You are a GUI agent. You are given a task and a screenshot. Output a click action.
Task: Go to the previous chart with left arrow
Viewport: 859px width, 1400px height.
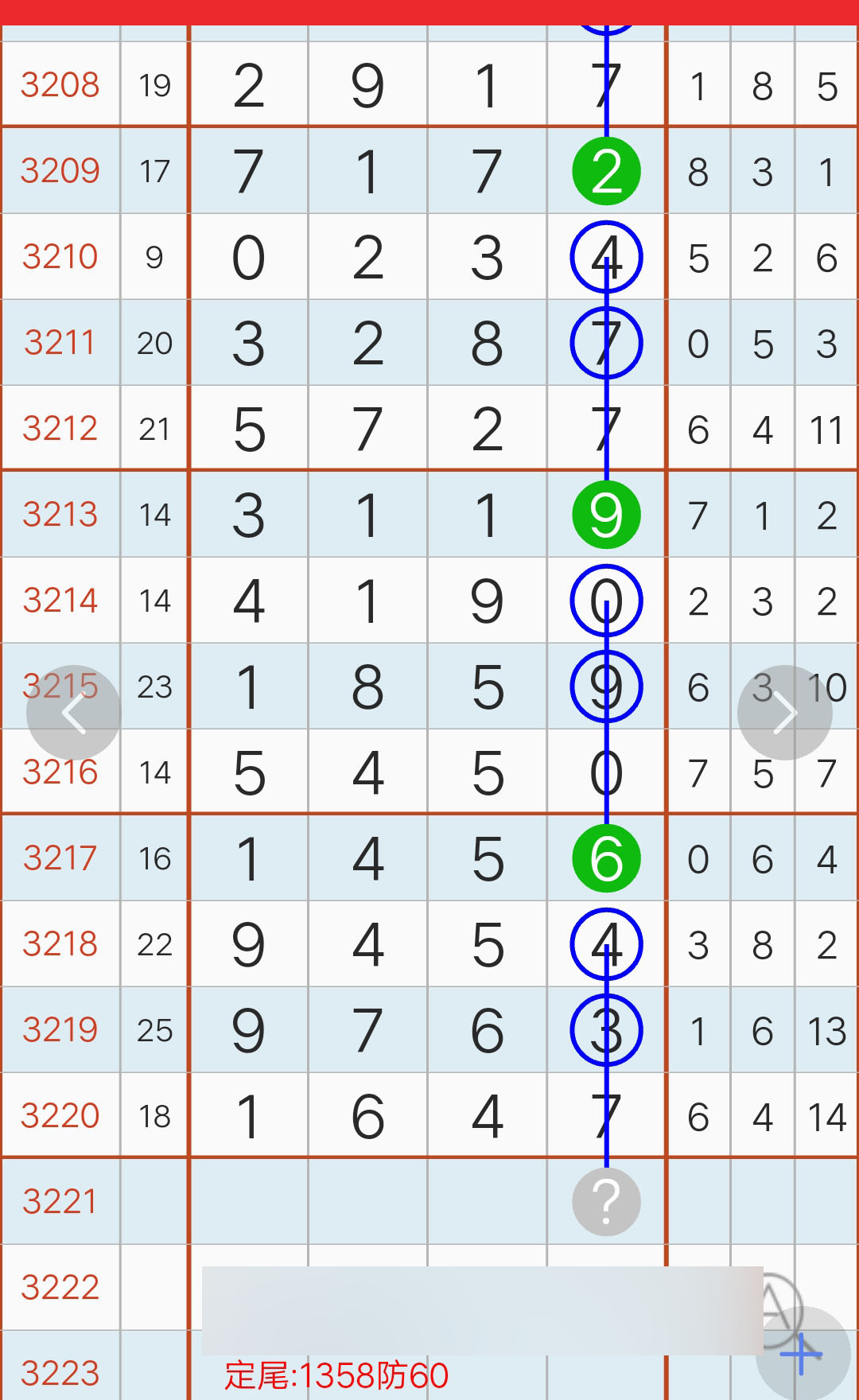tap(74, 713)
